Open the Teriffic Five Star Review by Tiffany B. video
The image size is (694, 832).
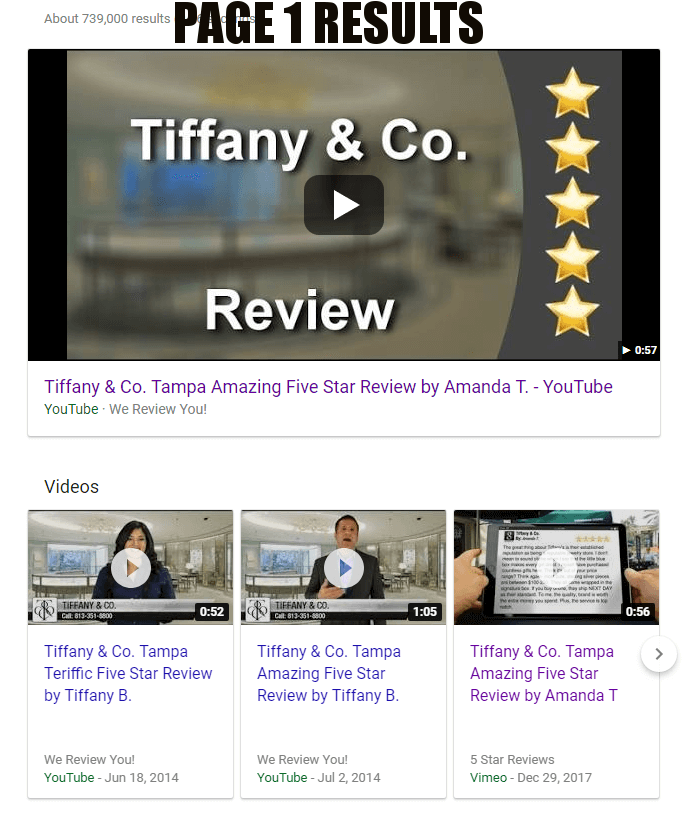[128, 673]
